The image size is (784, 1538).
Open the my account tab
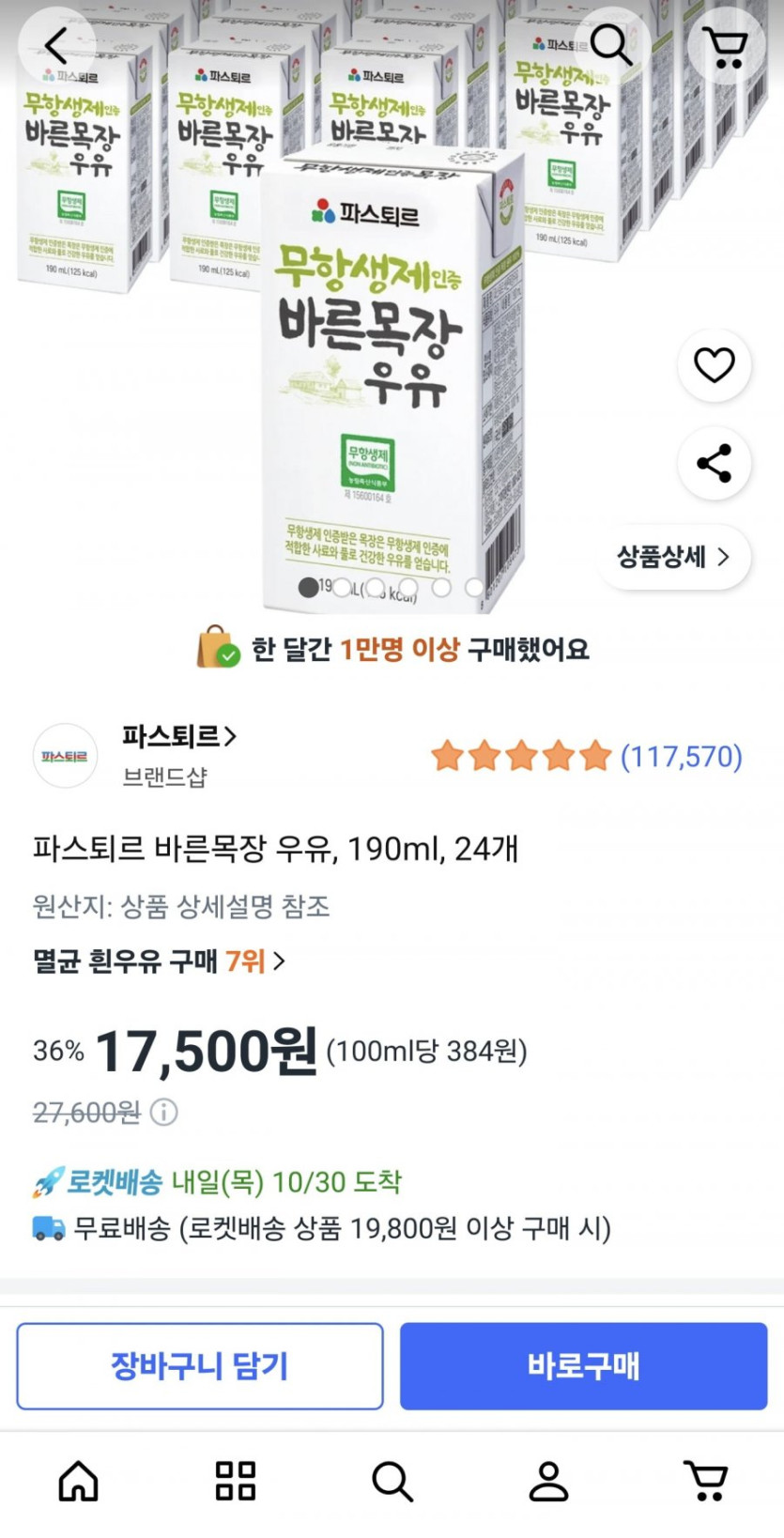[548, 1482]
